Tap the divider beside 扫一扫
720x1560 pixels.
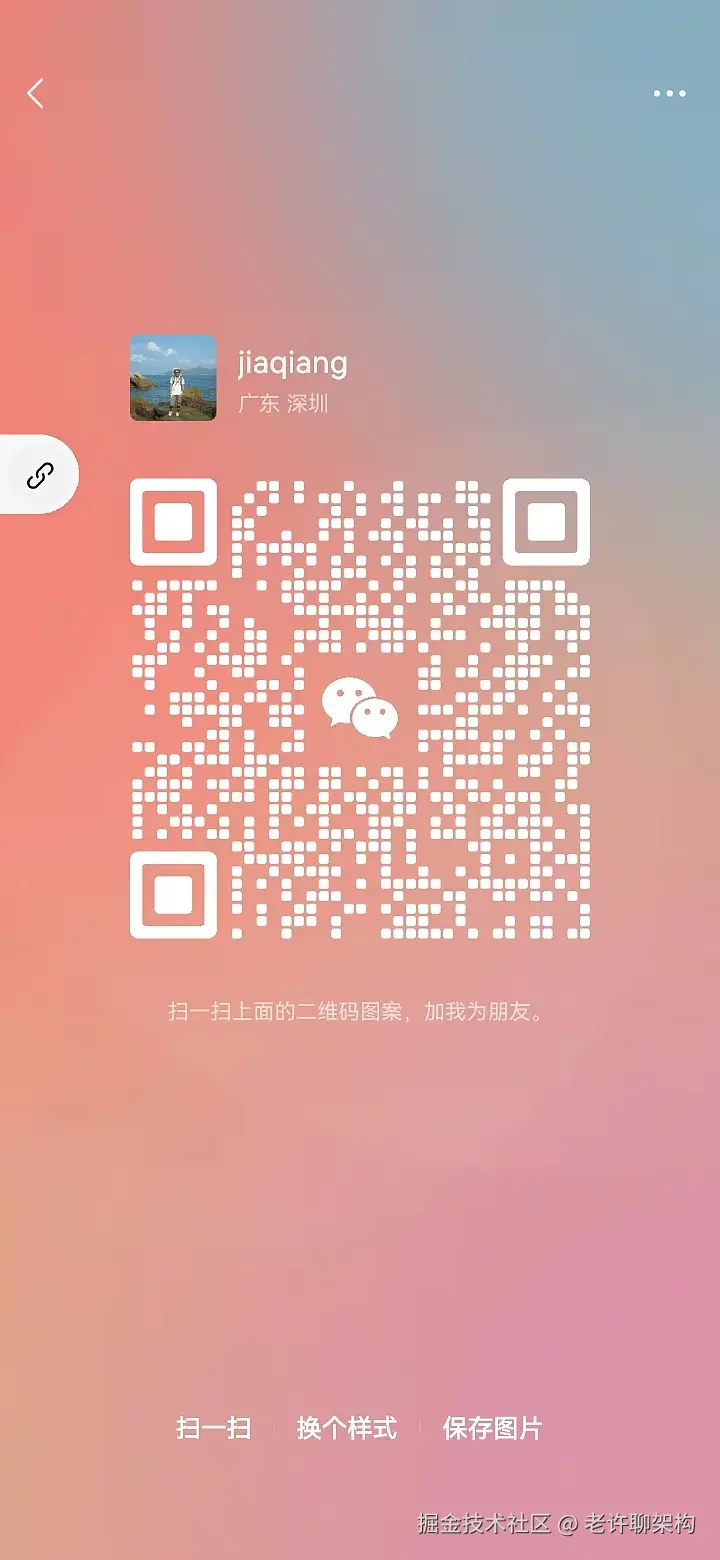[272, 1430]
